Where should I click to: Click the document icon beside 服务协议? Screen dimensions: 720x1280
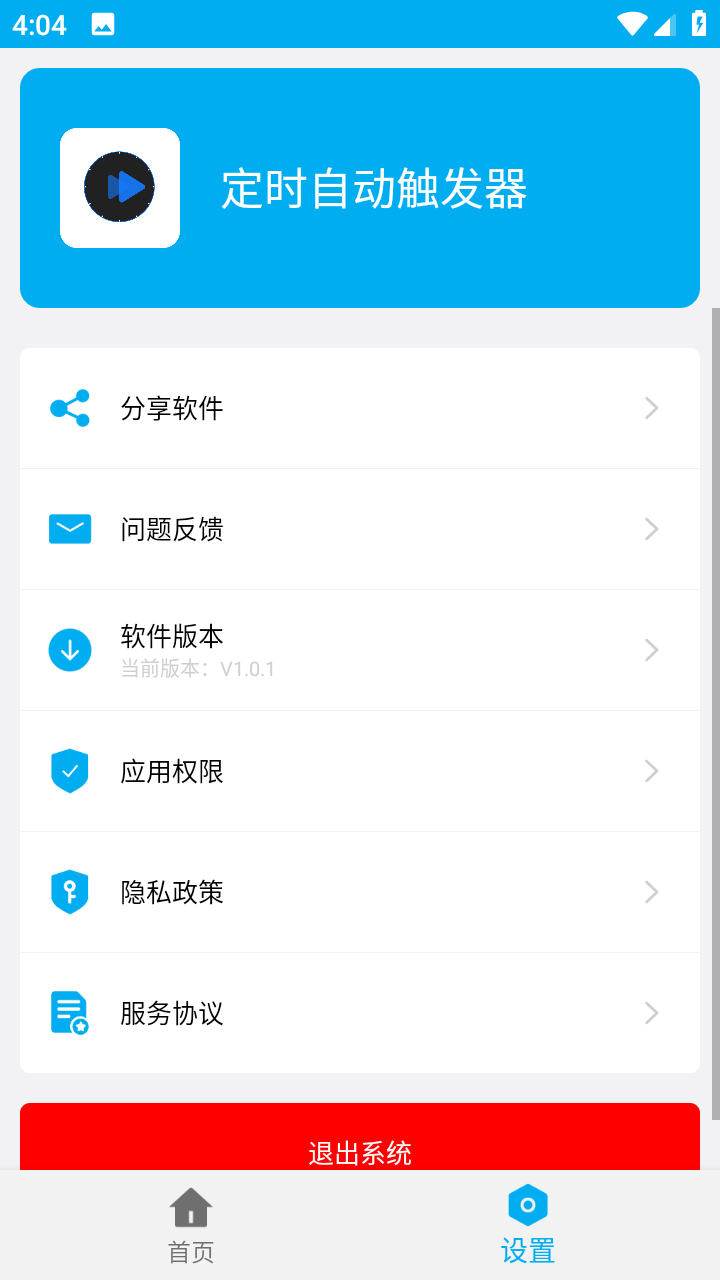coord(69,1013)
